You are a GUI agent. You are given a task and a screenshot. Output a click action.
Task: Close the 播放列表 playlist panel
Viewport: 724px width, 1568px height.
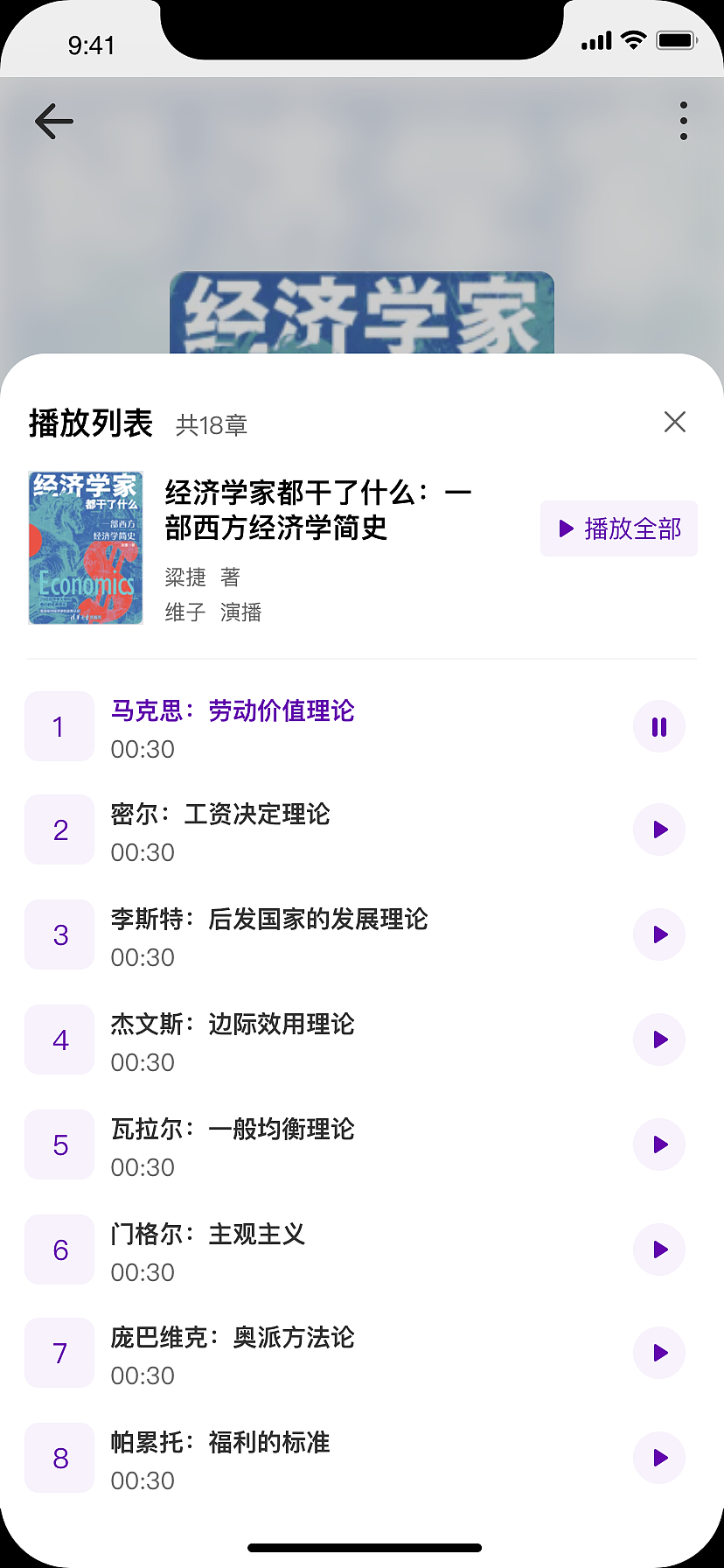(x=674, y=423)
